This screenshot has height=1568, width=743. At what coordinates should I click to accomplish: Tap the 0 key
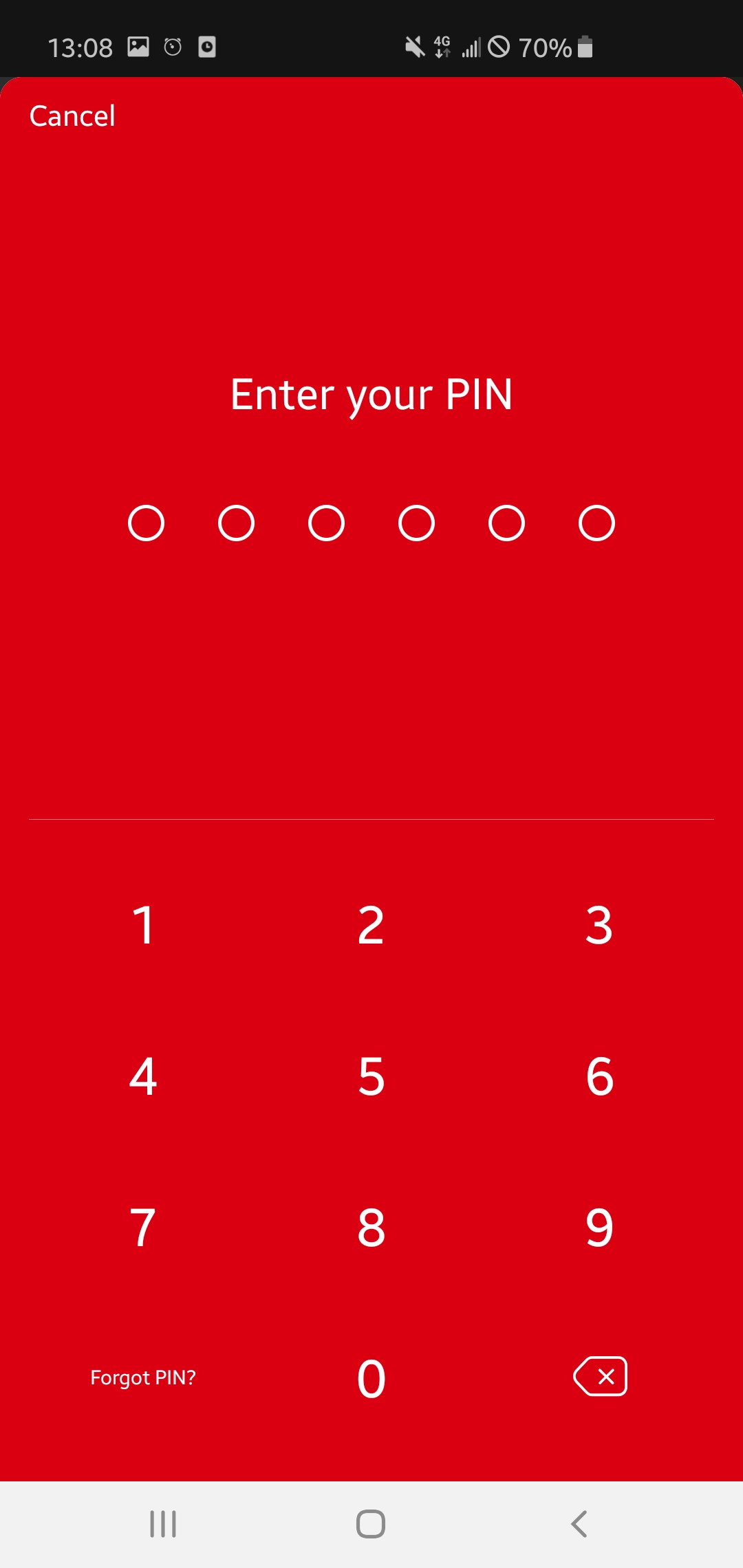click(x=371, y=1379)
